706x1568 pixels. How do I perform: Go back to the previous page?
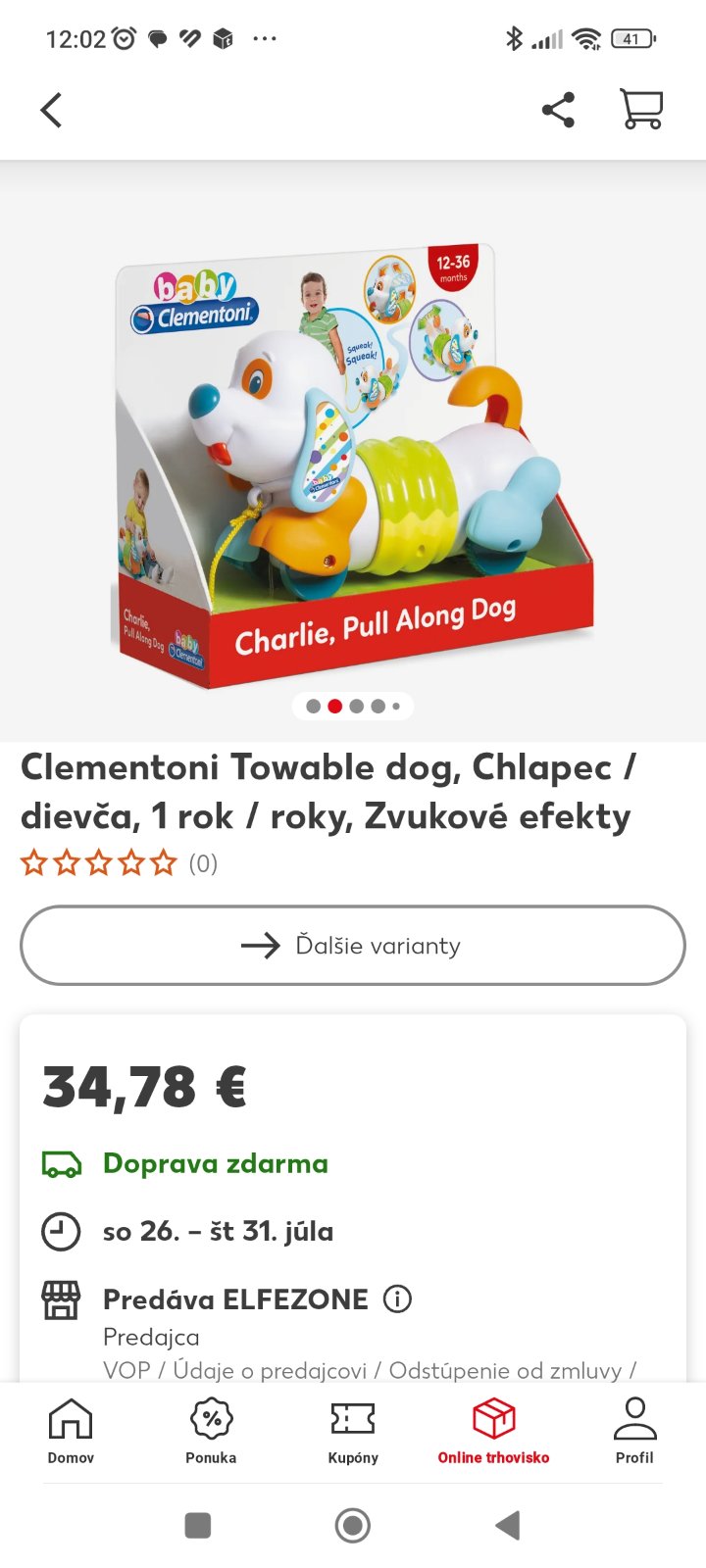click(52, 110)
